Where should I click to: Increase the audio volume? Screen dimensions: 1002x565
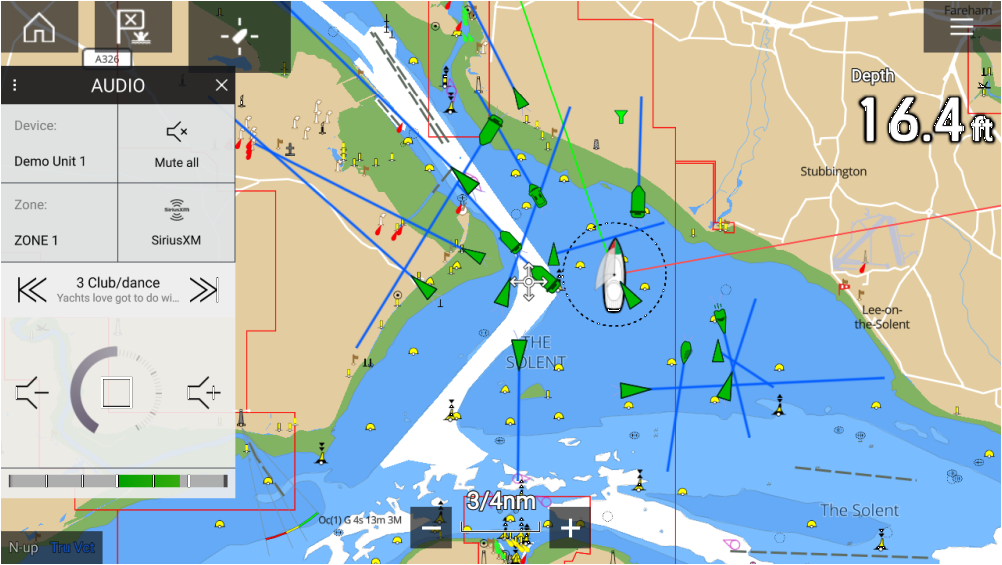coord(203,393)
